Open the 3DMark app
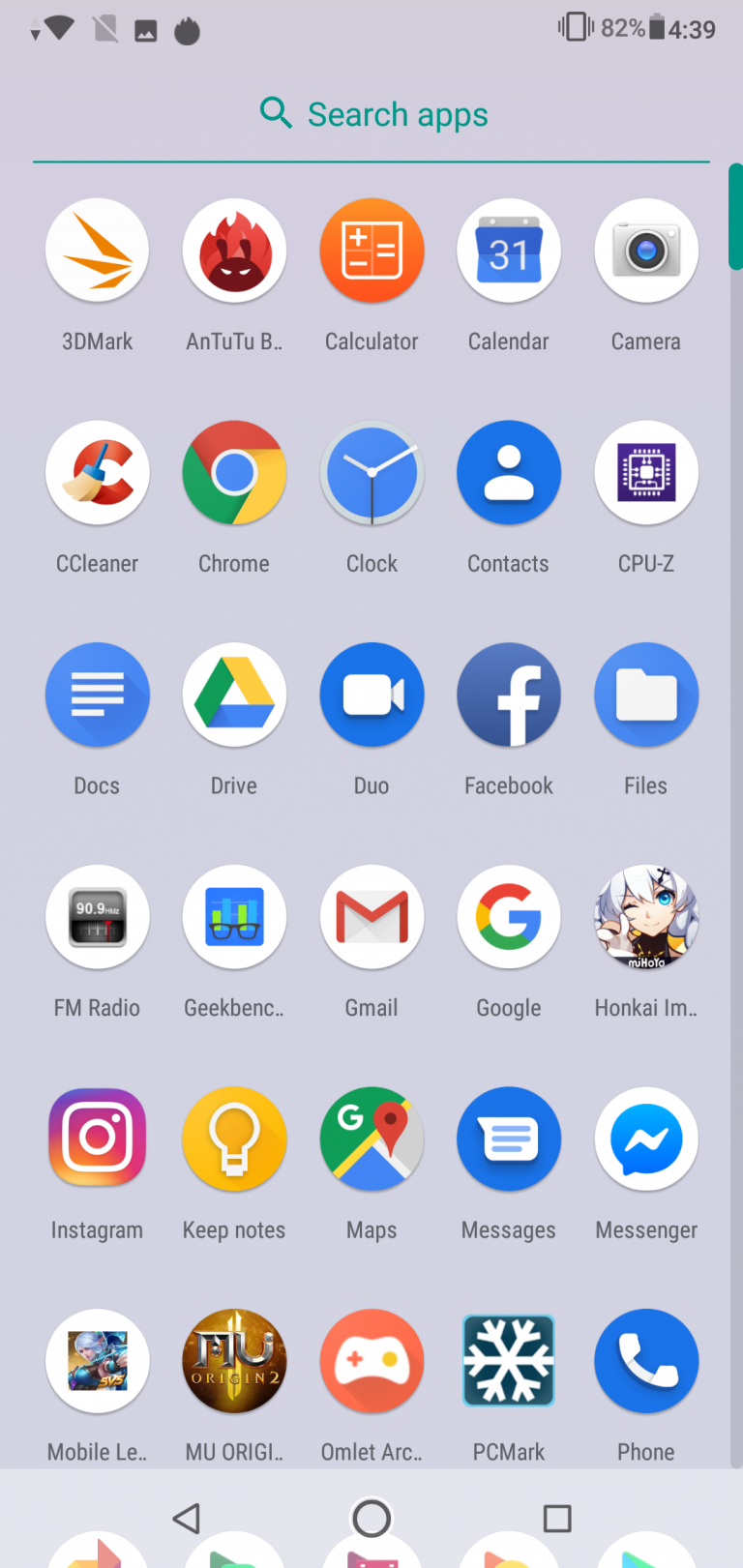This screenshot has height=1568, width=743. (x=97, y=251)
